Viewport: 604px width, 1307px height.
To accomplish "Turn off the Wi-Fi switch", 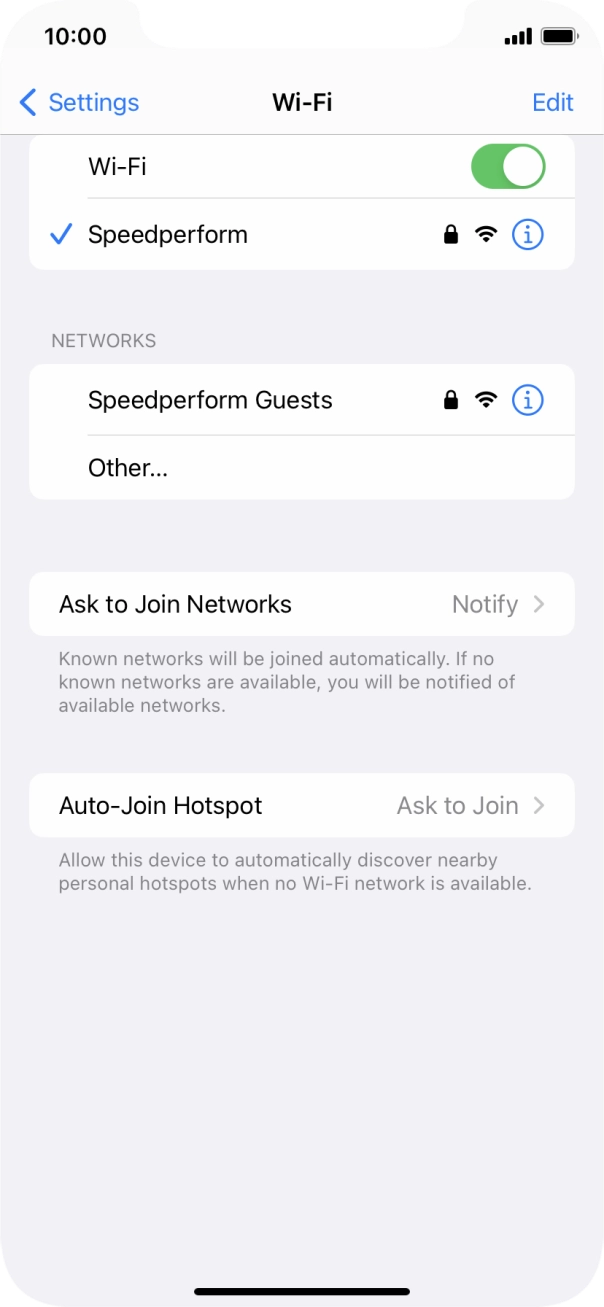I will pos(508,167).
